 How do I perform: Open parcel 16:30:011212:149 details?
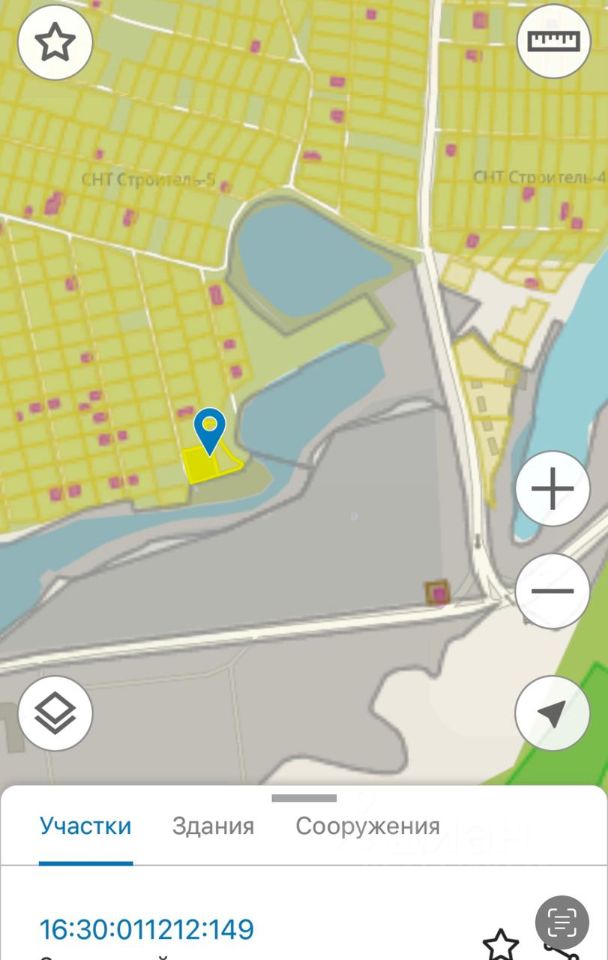click(x=147, y=929)
